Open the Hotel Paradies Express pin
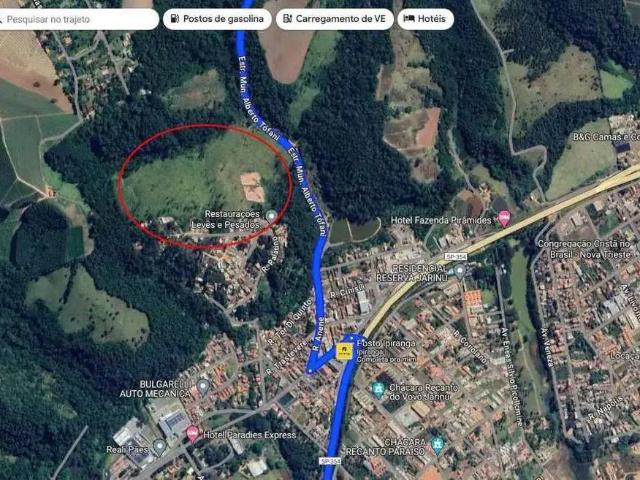Viewport: 640px width, 480px height. pyautogui.click(x=192, y=433)
